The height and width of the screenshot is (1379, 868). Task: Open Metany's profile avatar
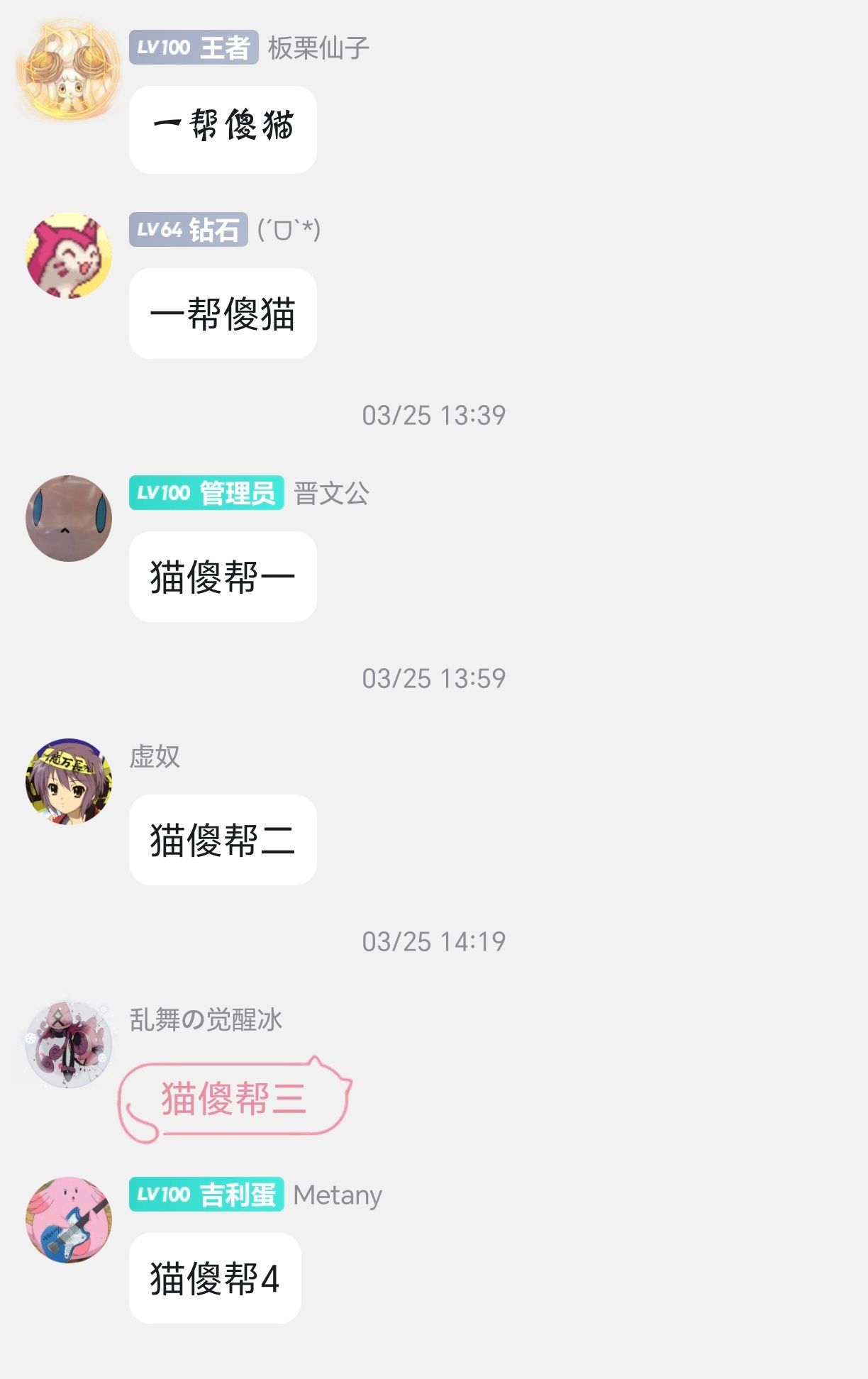click(68, 1220)
